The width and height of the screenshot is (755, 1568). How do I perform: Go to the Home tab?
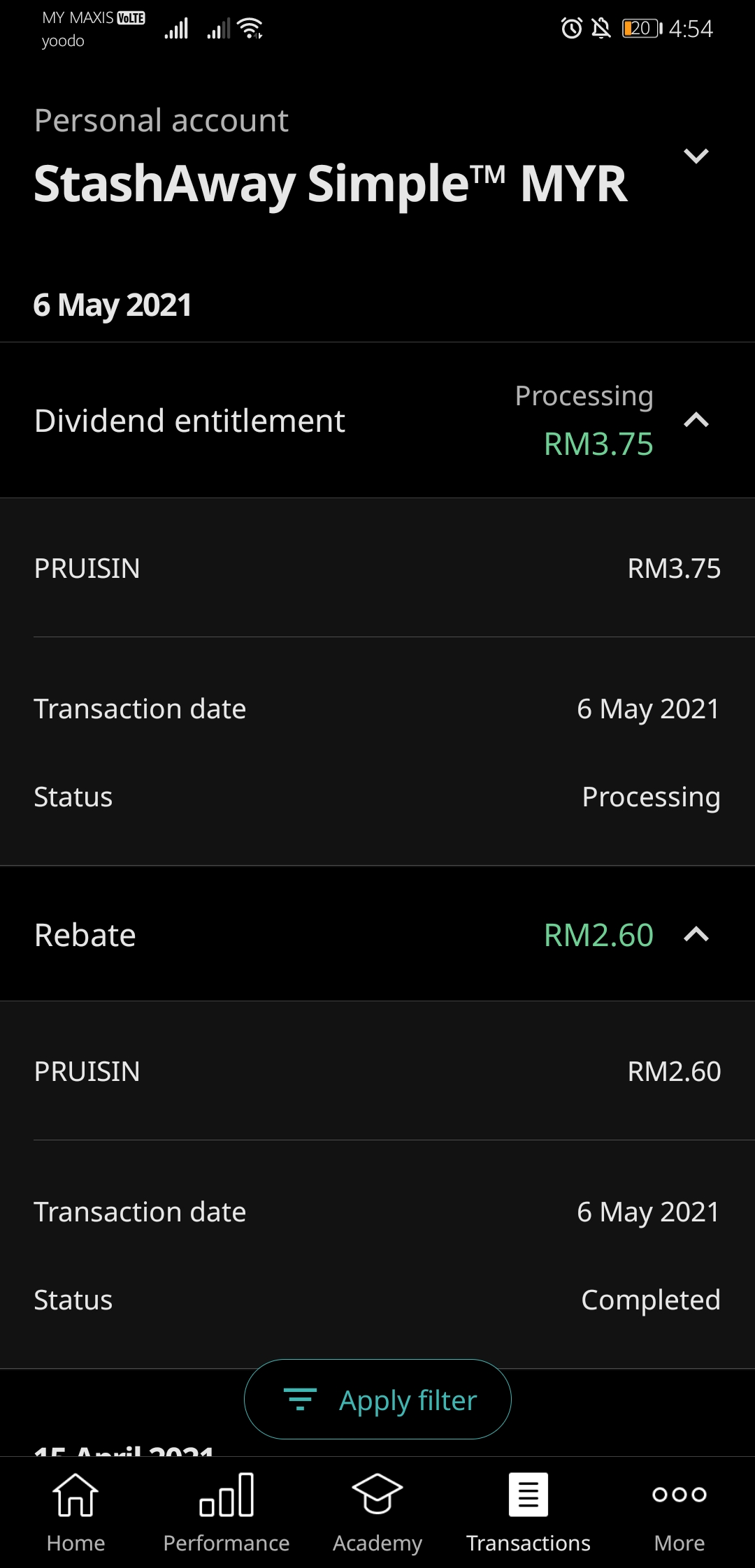point(75,1512)
